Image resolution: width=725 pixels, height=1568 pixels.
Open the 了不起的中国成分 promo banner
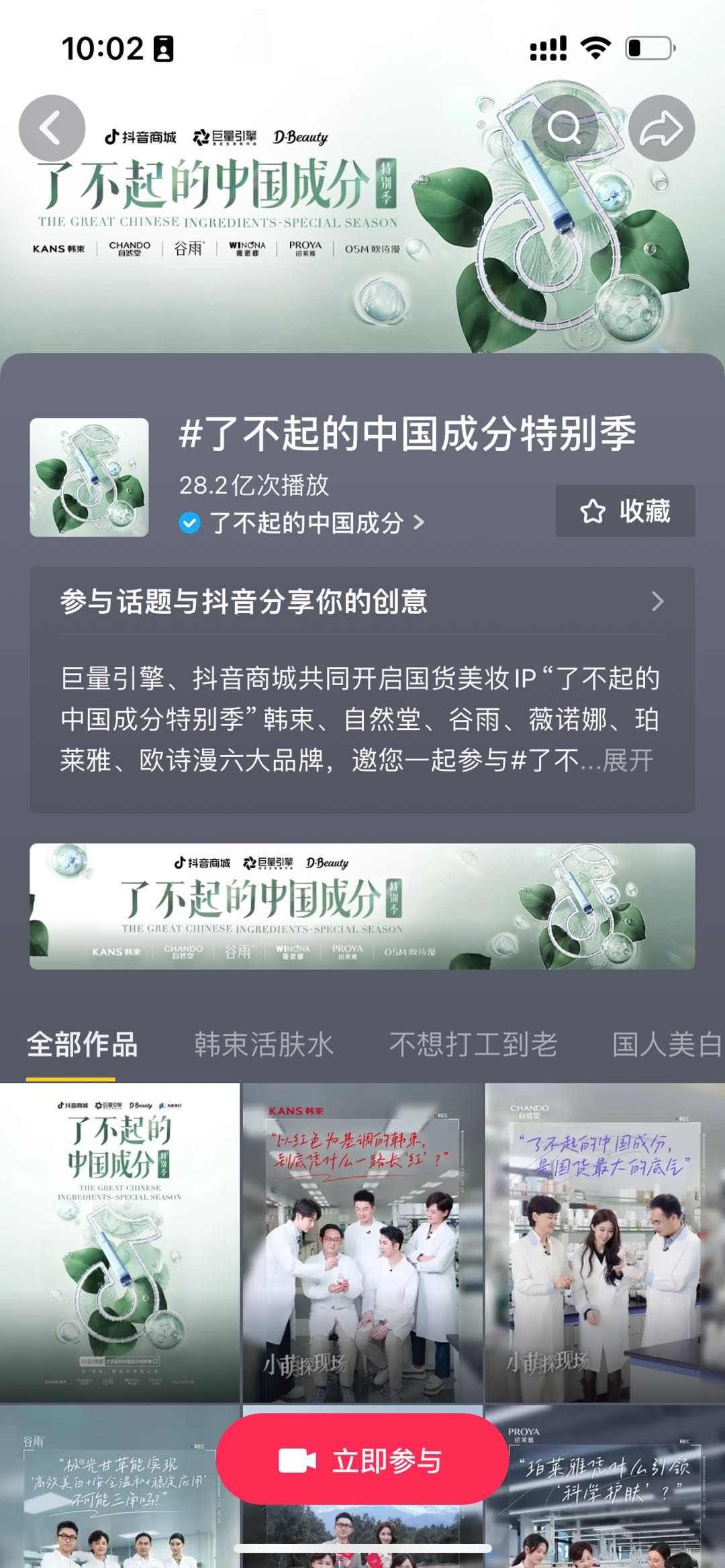362,906
